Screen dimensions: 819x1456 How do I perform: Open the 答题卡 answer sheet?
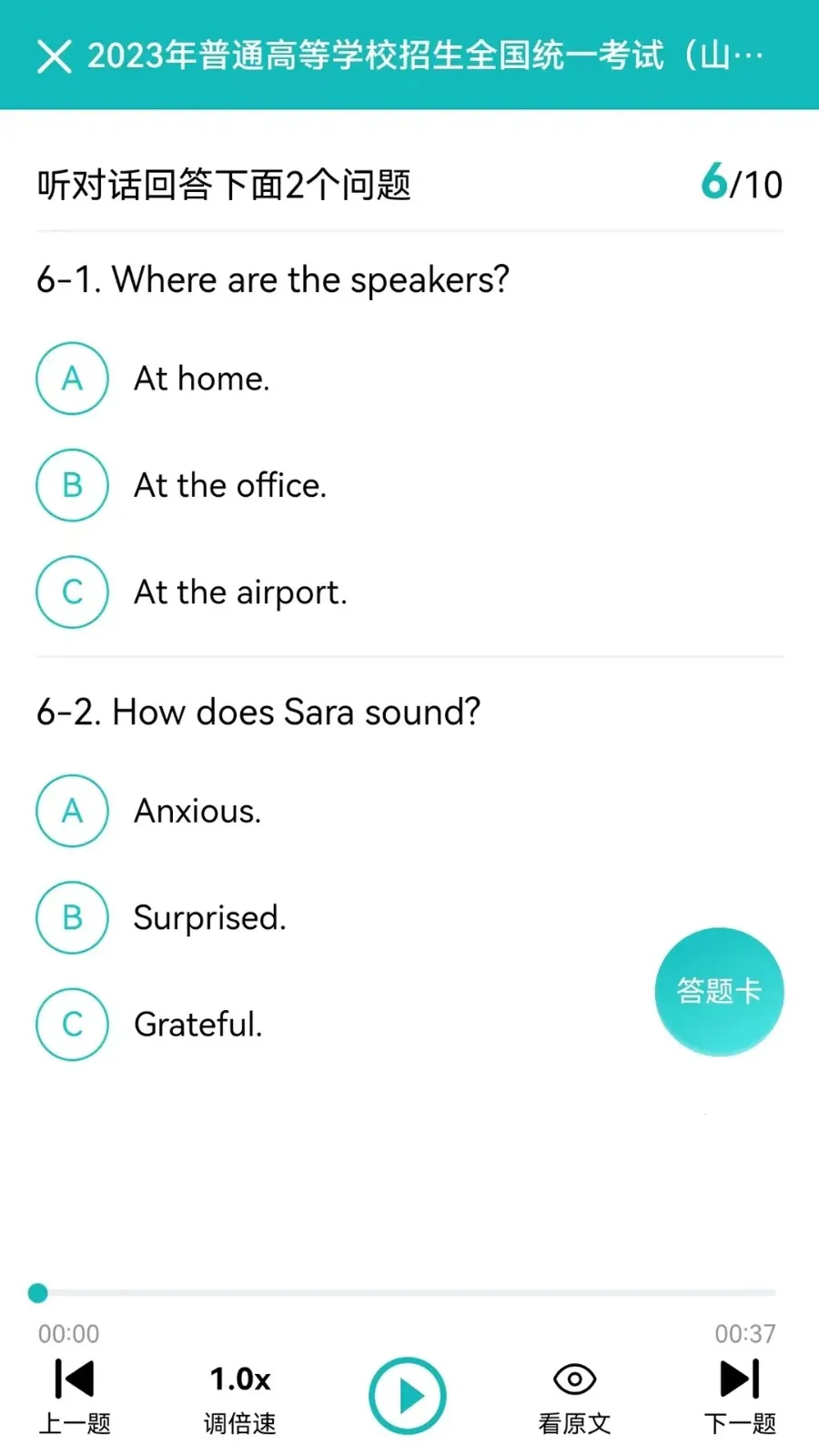coord(719,991)
